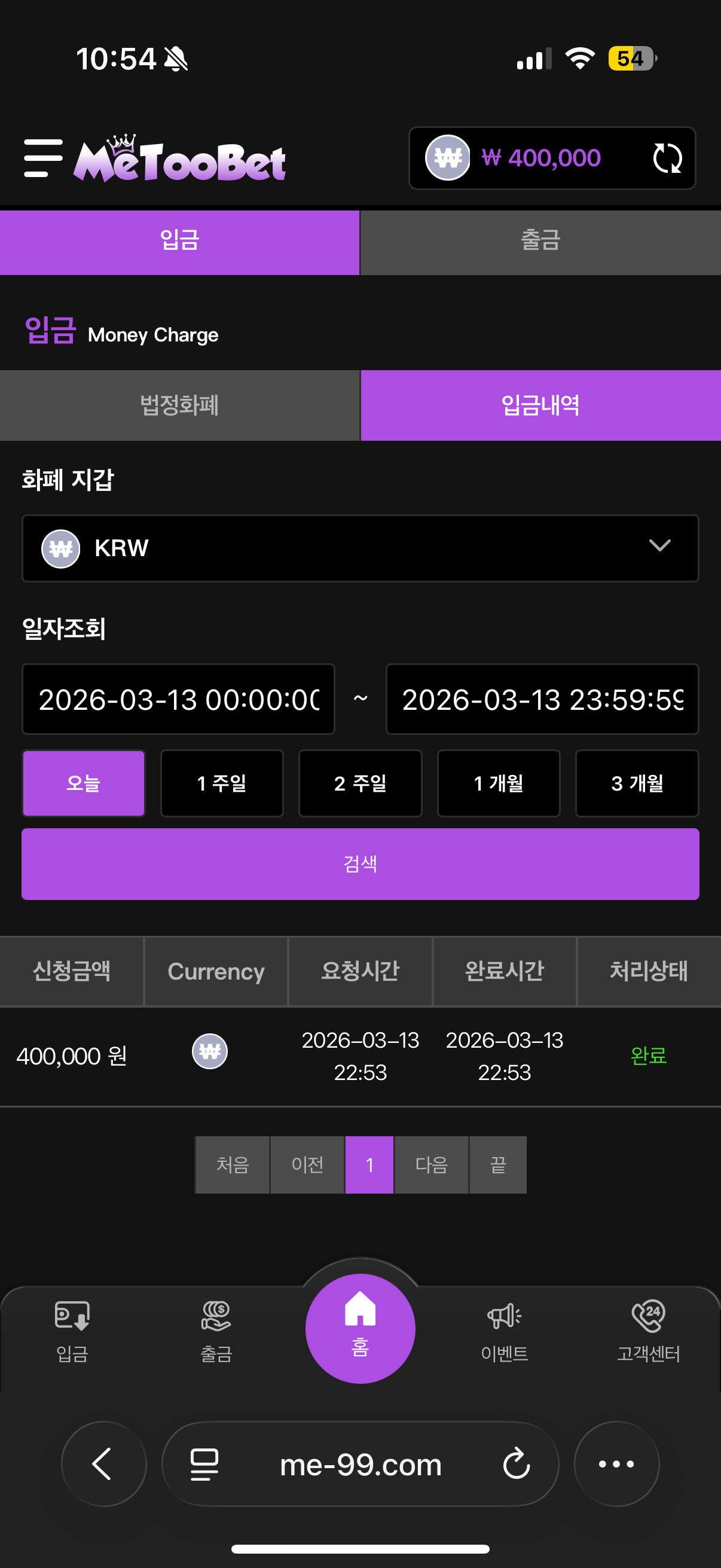
Task: Edit the start date 2026-03-13 00:00:00
Action: point(178,698)
